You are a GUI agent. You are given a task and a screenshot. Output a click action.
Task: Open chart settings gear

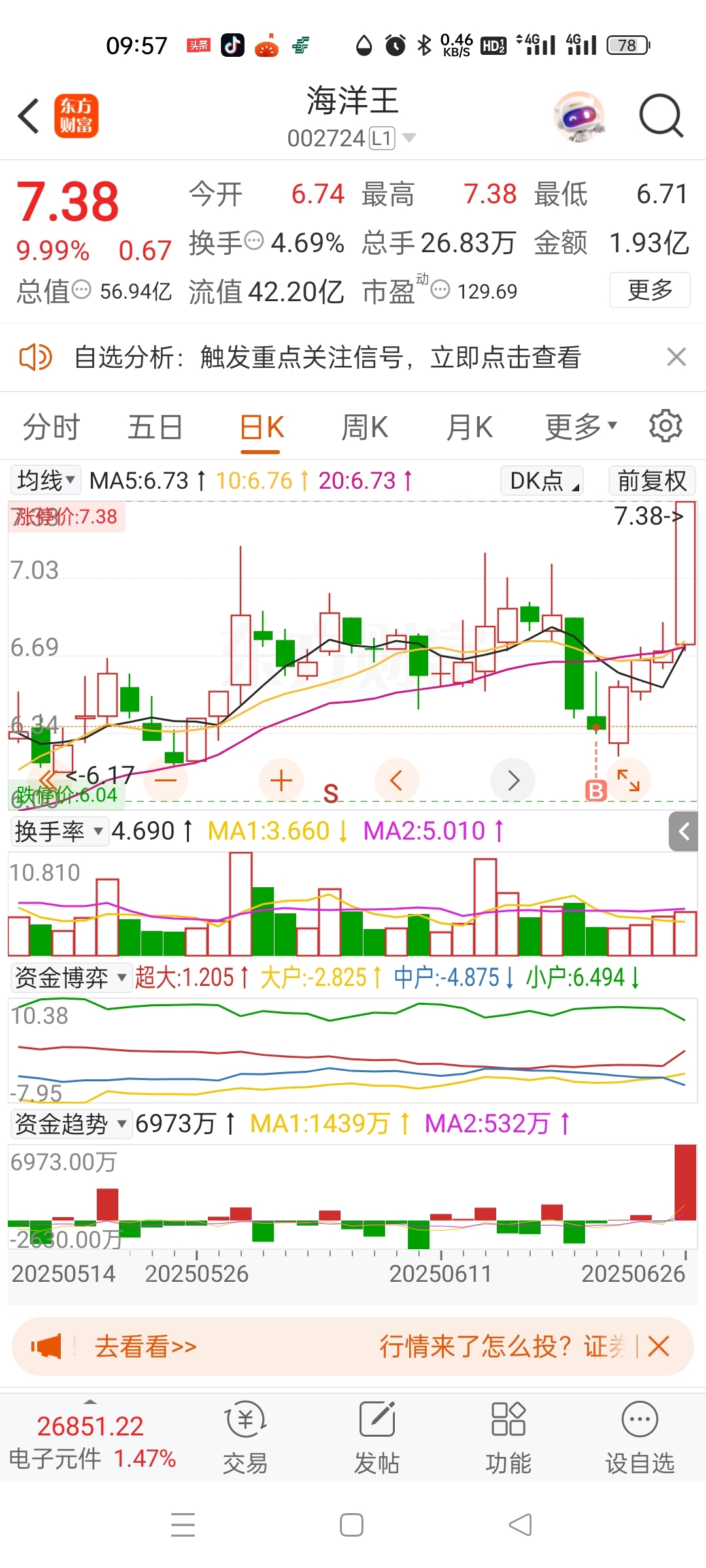(x=665, y=426)
